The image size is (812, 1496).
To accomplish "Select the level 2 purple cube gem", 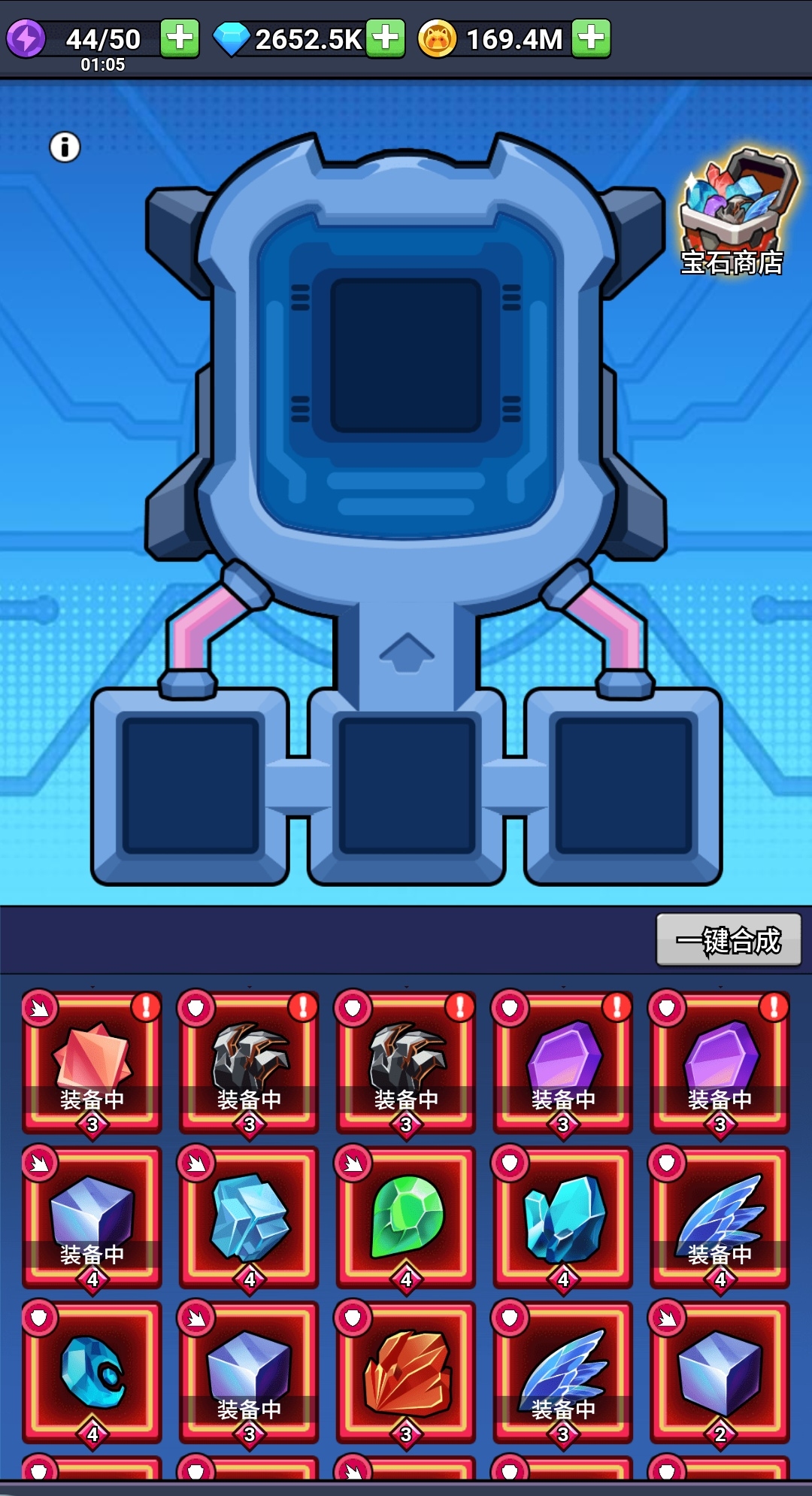I will (x=720, y=1371).
